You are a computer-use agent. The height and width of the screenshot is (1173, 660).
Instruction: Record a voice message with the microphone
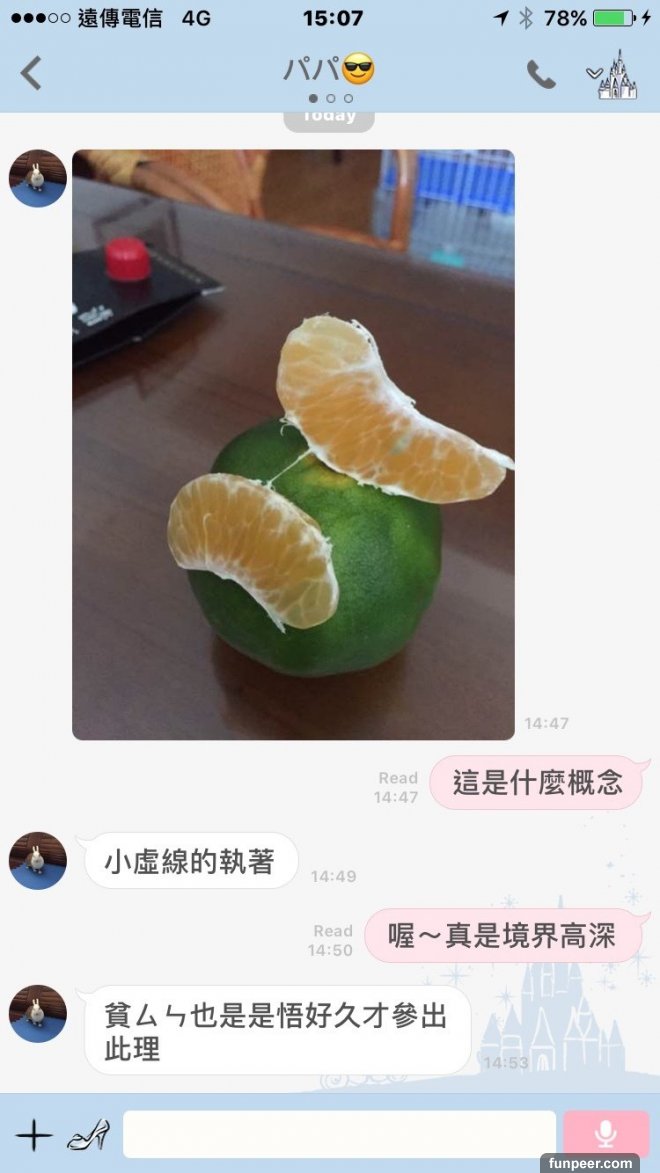pos(605,1134)
